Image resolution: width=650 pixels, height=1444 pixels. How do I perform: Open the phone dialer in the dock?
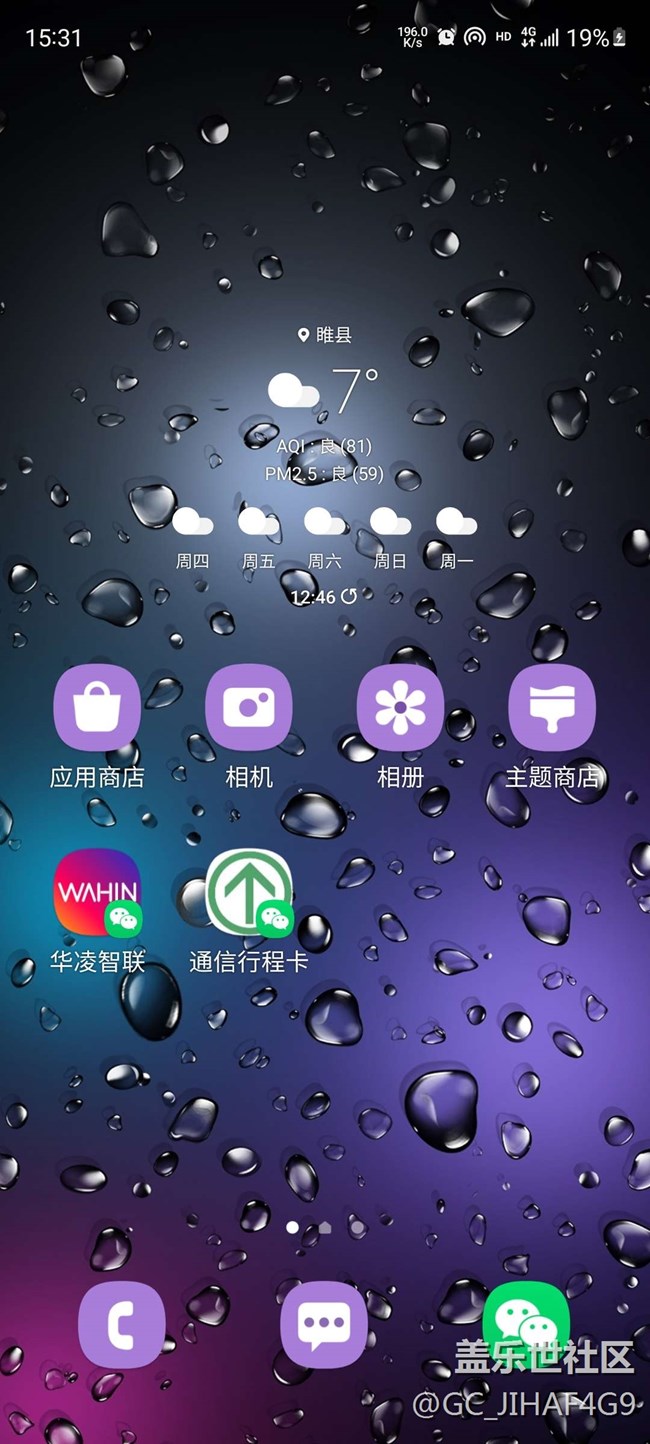click(x=121, y=1325)
